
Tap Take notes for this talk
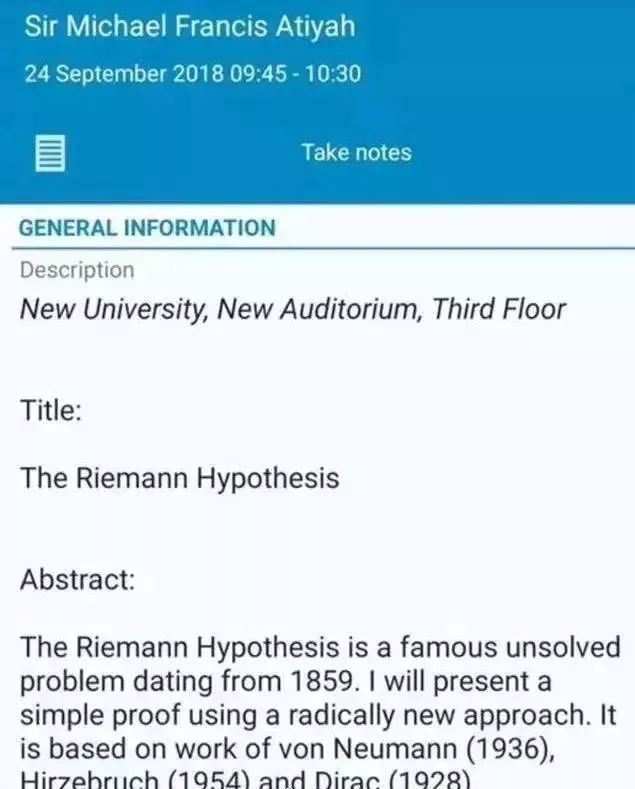point(356,153)
